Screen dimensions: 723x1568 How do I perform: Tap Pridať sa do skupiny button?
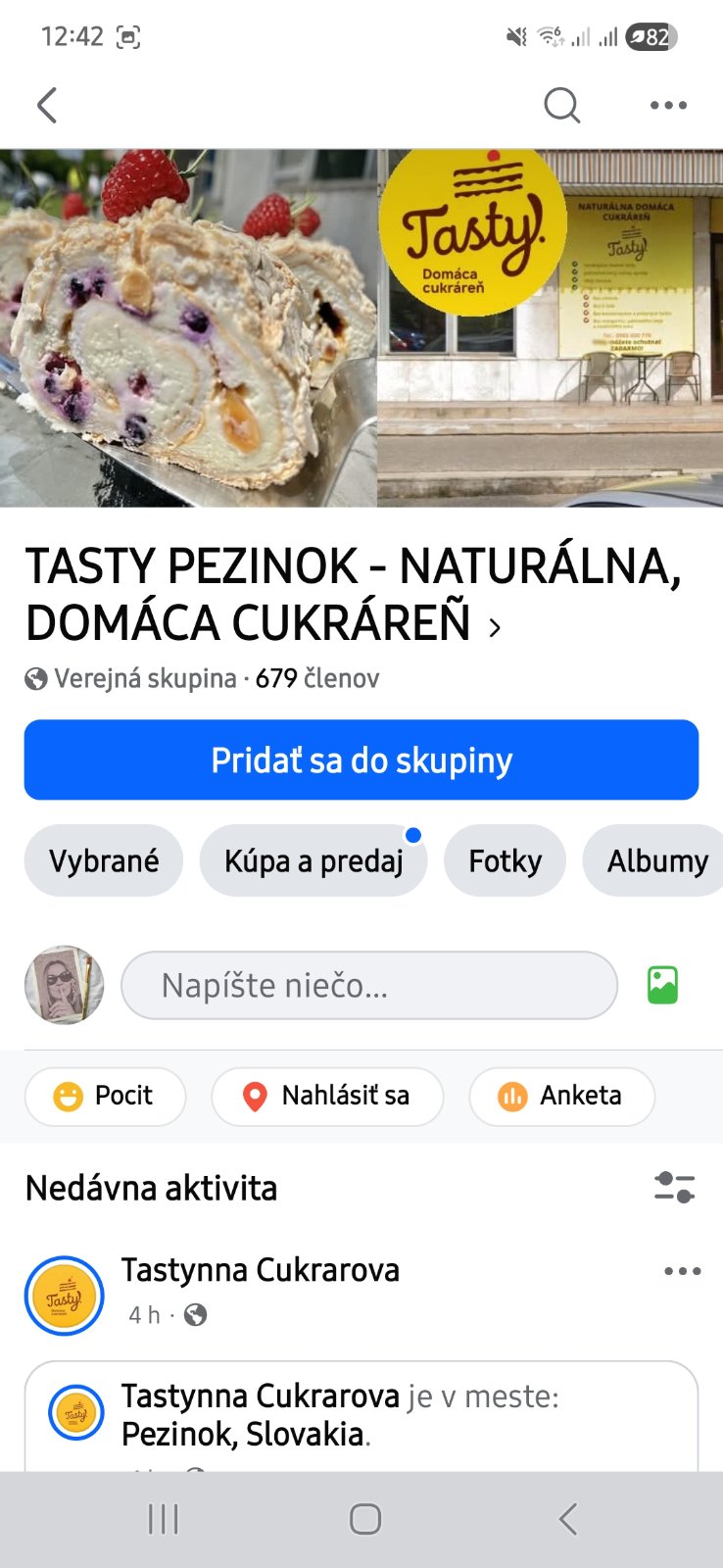tap(361, 760)
